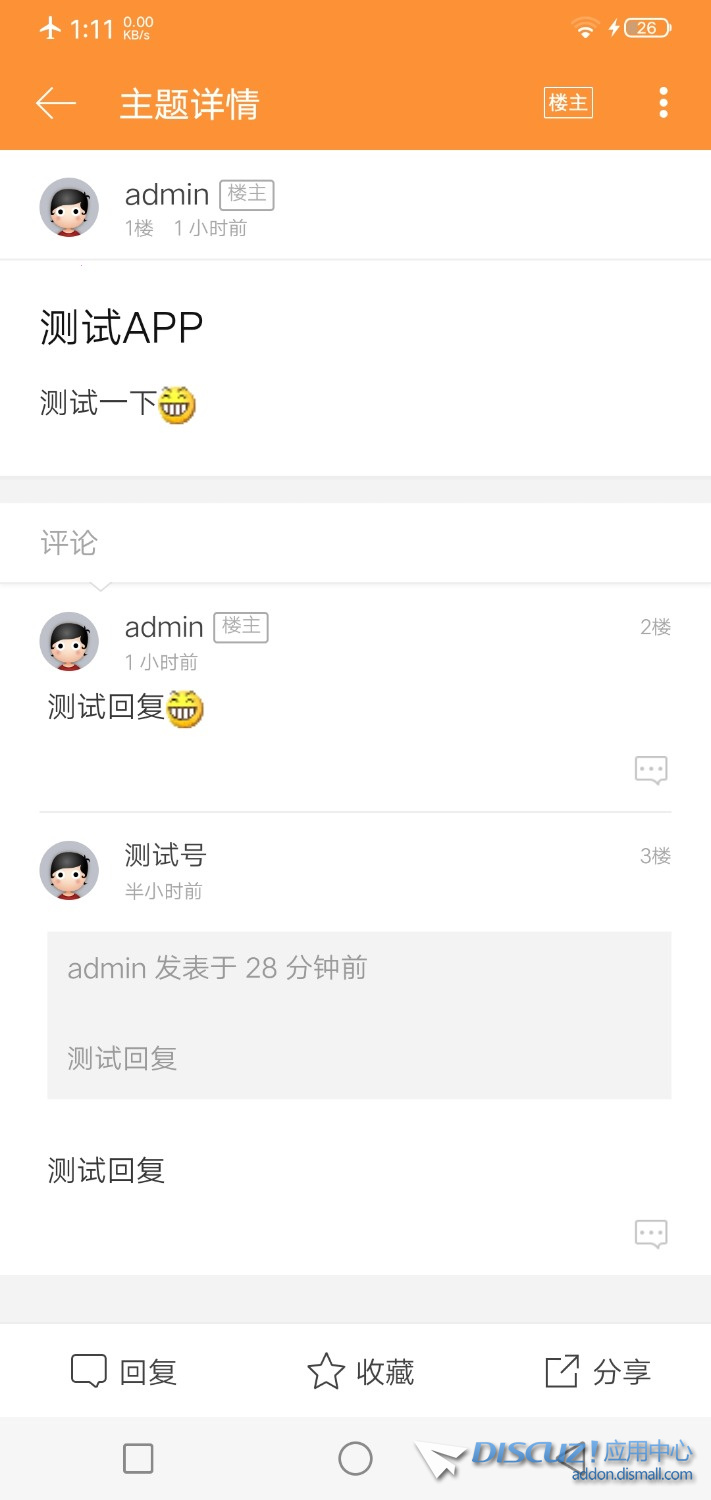Toggle the 楼主 filter in the app bar
The image size is (711, 1500).
click(568, 103)
